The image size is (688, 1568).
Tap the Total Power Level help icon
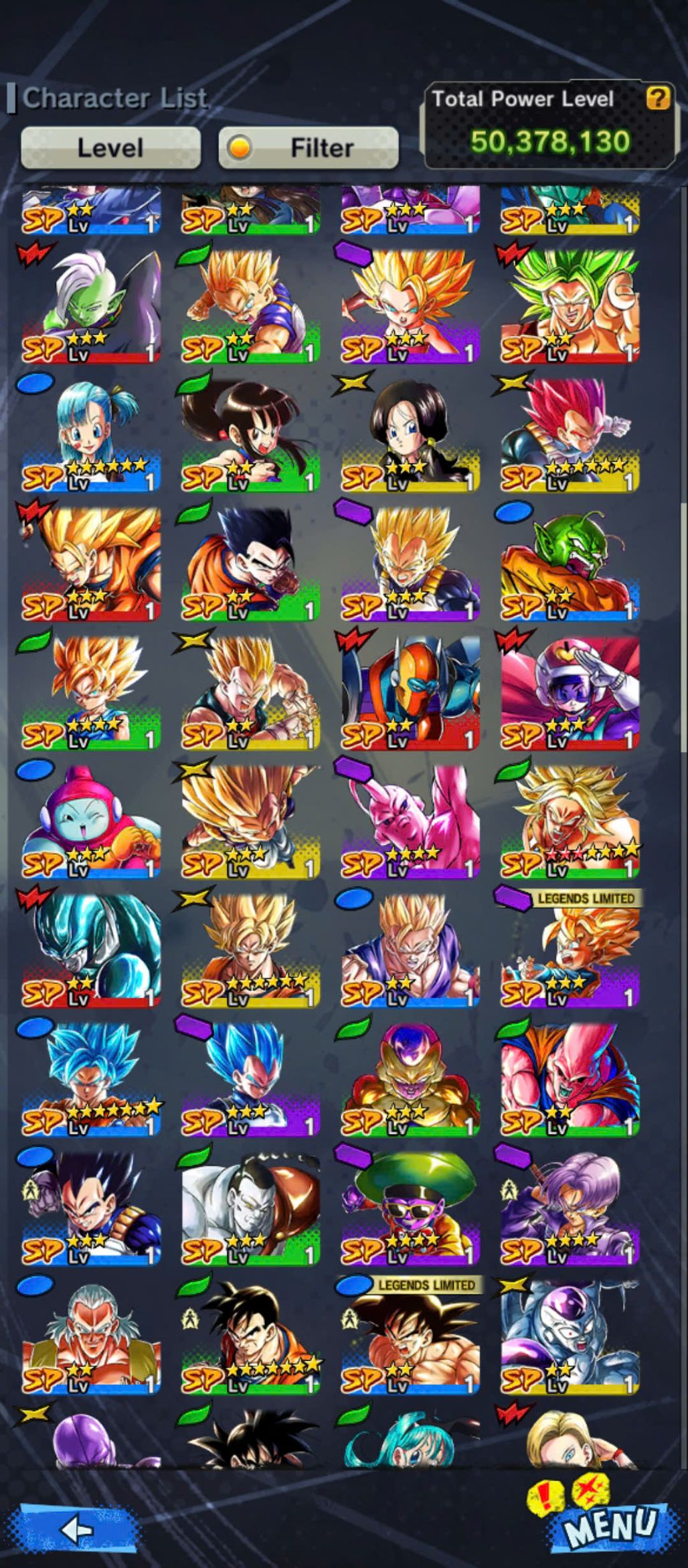pyautogui.click(x=658, y=99)
